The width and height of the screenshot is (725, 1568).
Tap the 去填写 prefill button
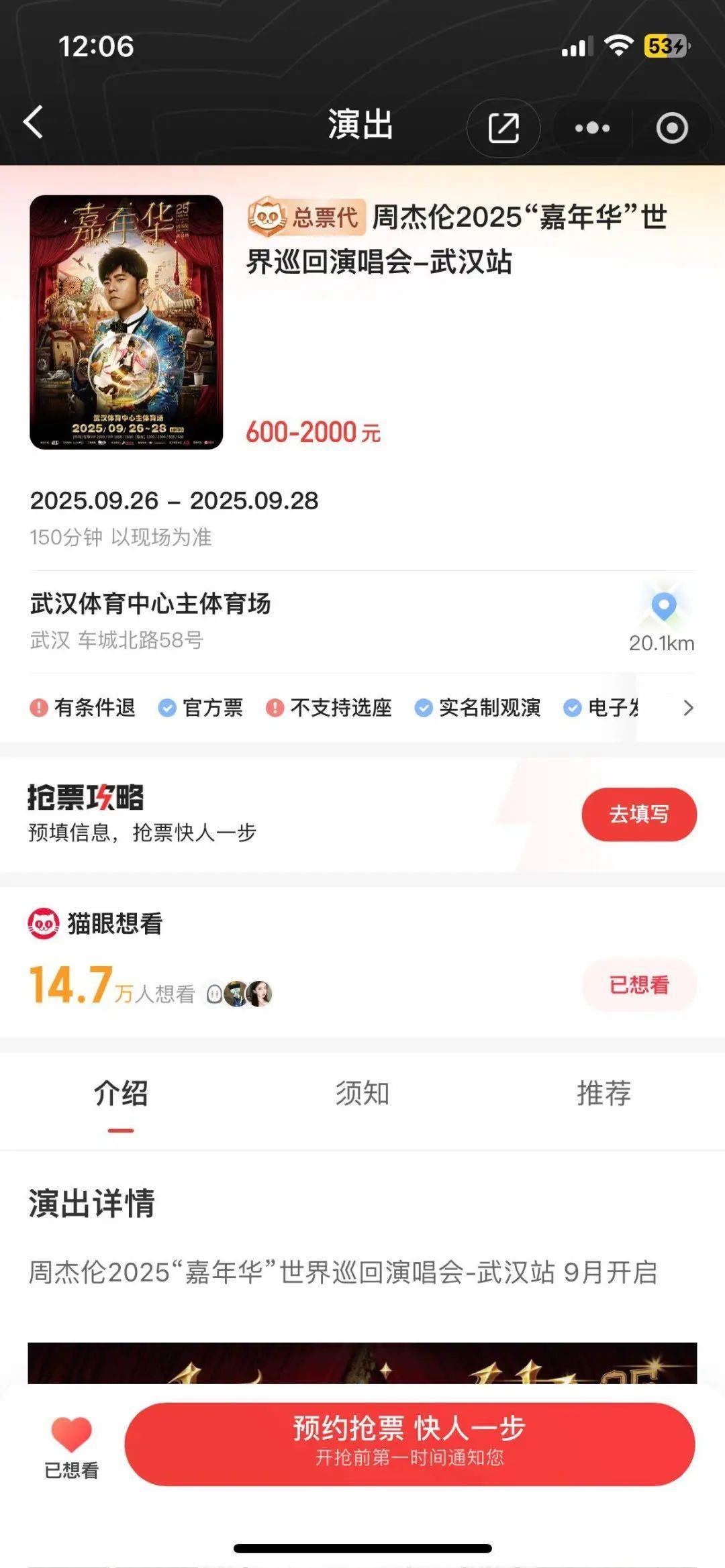coord(638,813)
